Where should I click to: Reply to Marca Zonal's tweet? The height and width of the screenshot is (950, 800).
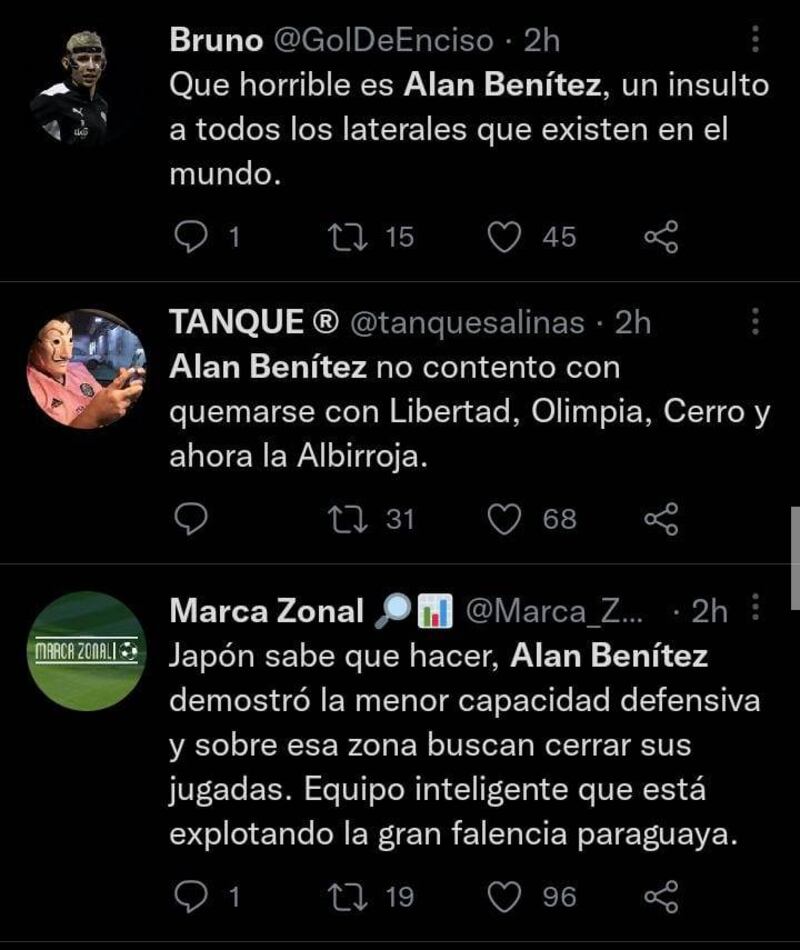(190, 897)
